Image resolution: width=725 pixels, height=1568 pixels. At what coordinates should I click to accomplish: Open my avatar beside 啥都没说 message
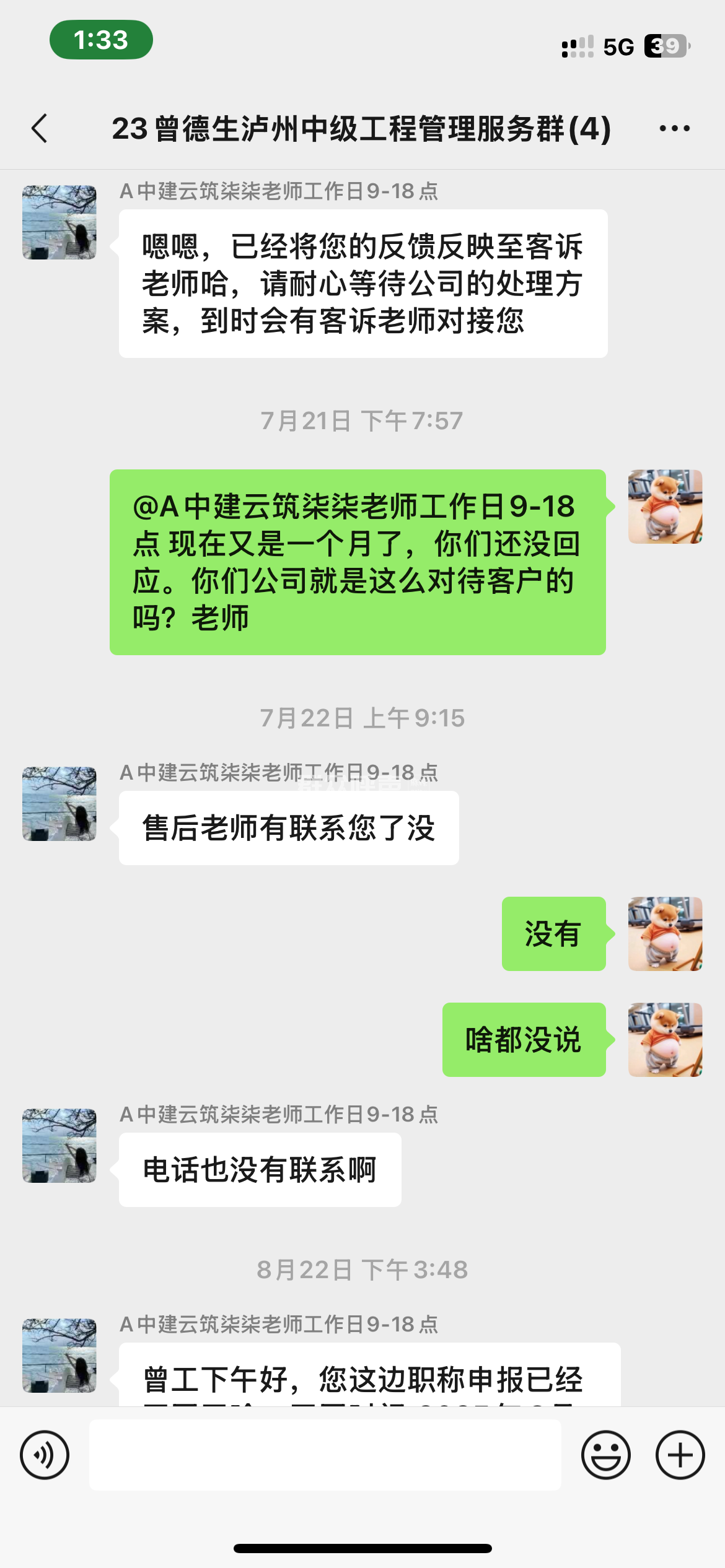(665, 1039)
